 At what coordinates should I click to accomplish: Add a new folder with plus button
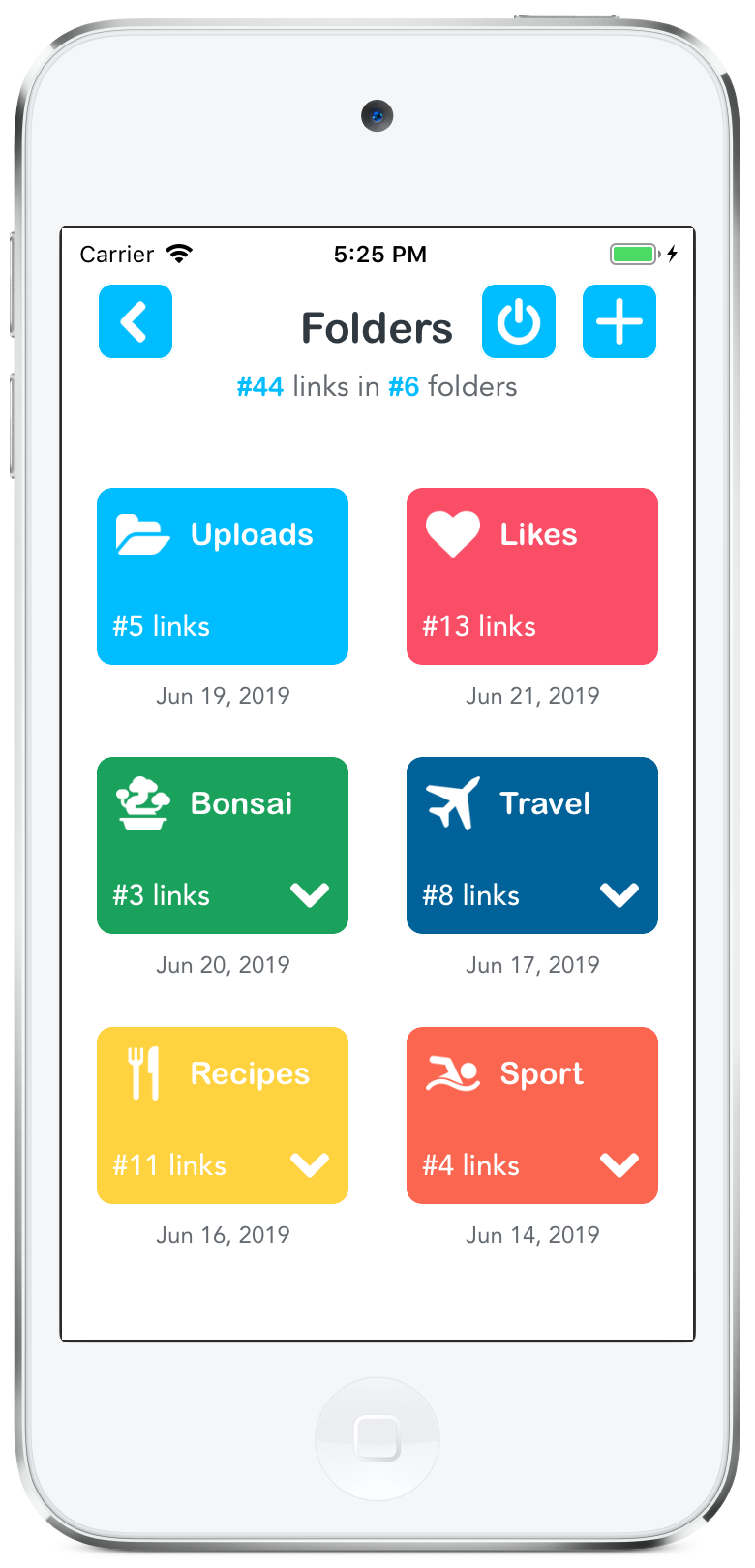click(x=619, y=321)
